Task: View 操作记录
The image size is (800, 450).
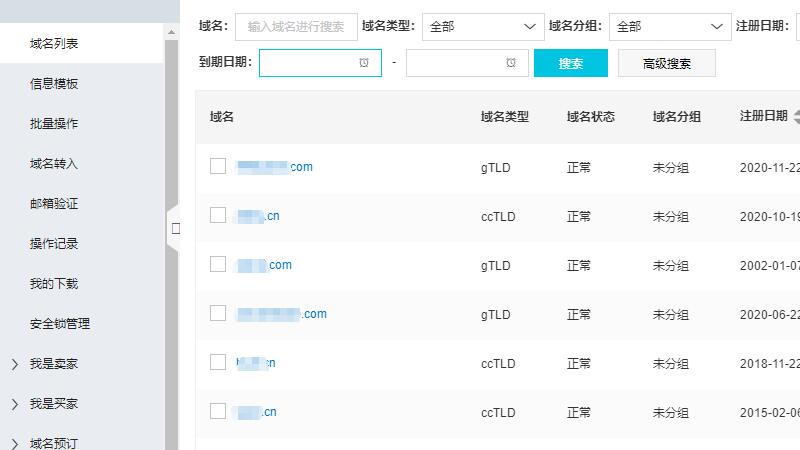Action: [x=54, y=244]
